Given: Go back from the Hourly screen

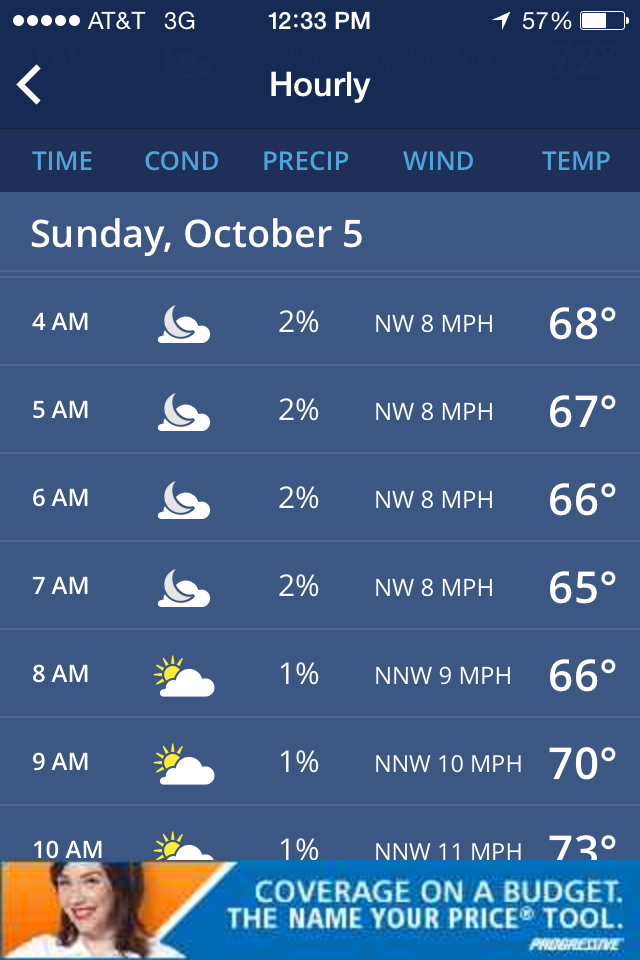Looking at the screenshot, I should (30, 85).
